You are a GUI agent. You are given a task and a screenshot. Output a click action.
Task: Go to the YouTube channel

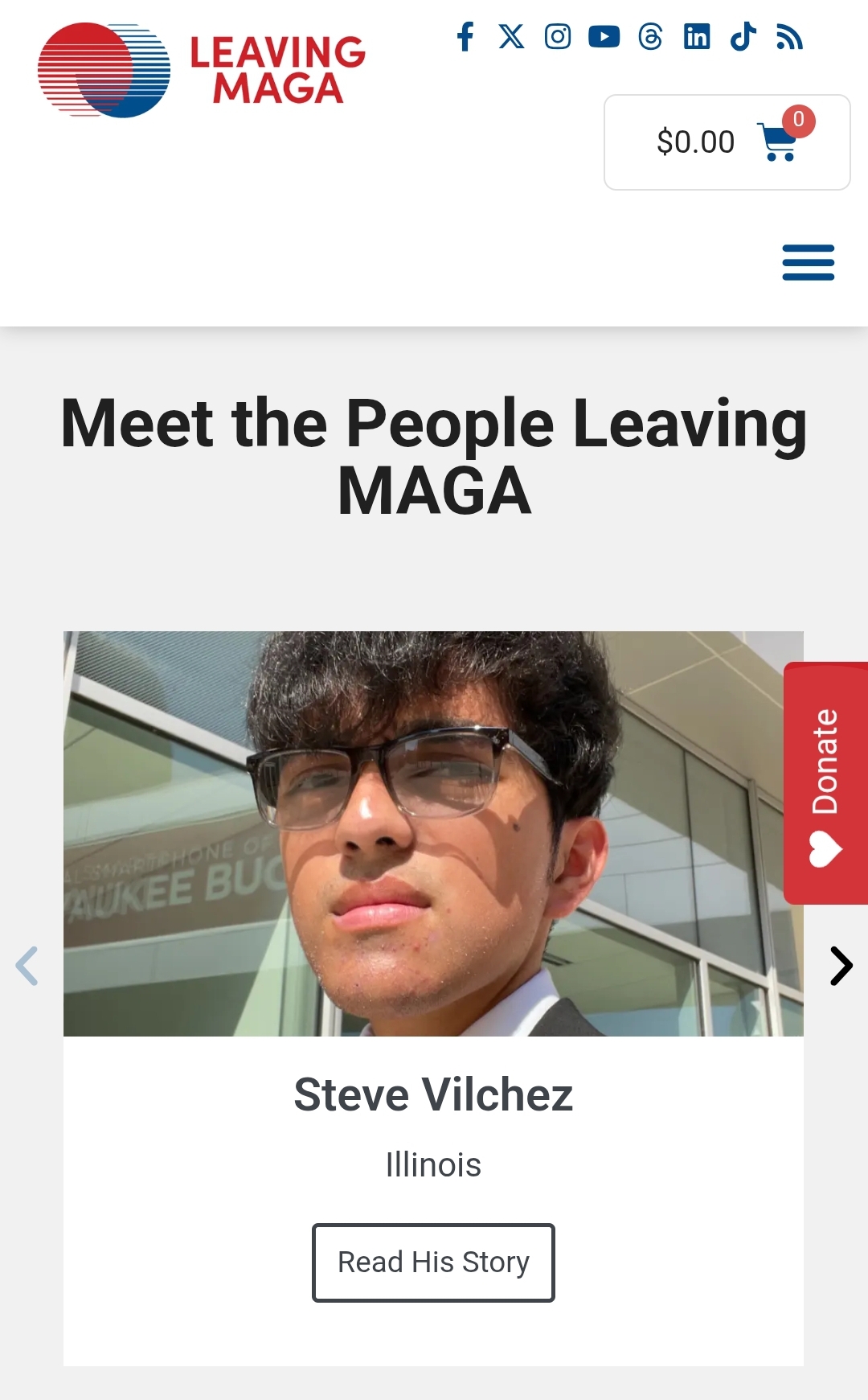coord(604,37)
